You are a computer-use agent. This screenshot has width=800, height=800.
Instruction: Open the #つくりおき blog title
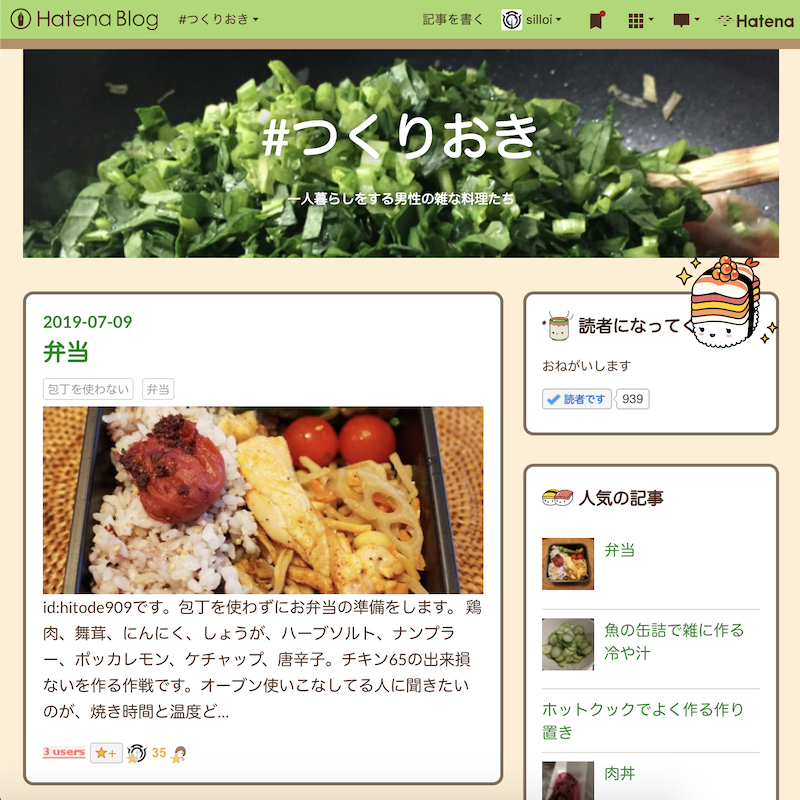click(x=400, y=137)
